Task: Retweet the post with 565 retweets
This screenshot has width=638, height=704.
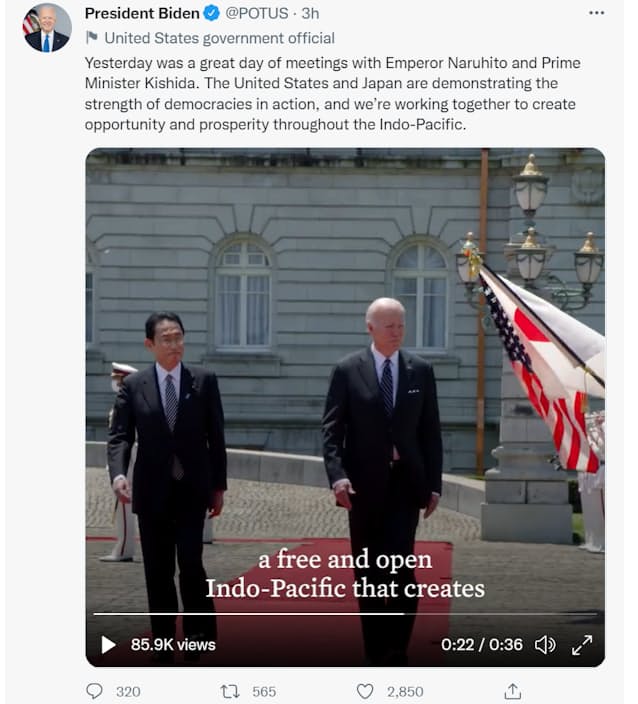Action: click(229, 691)
